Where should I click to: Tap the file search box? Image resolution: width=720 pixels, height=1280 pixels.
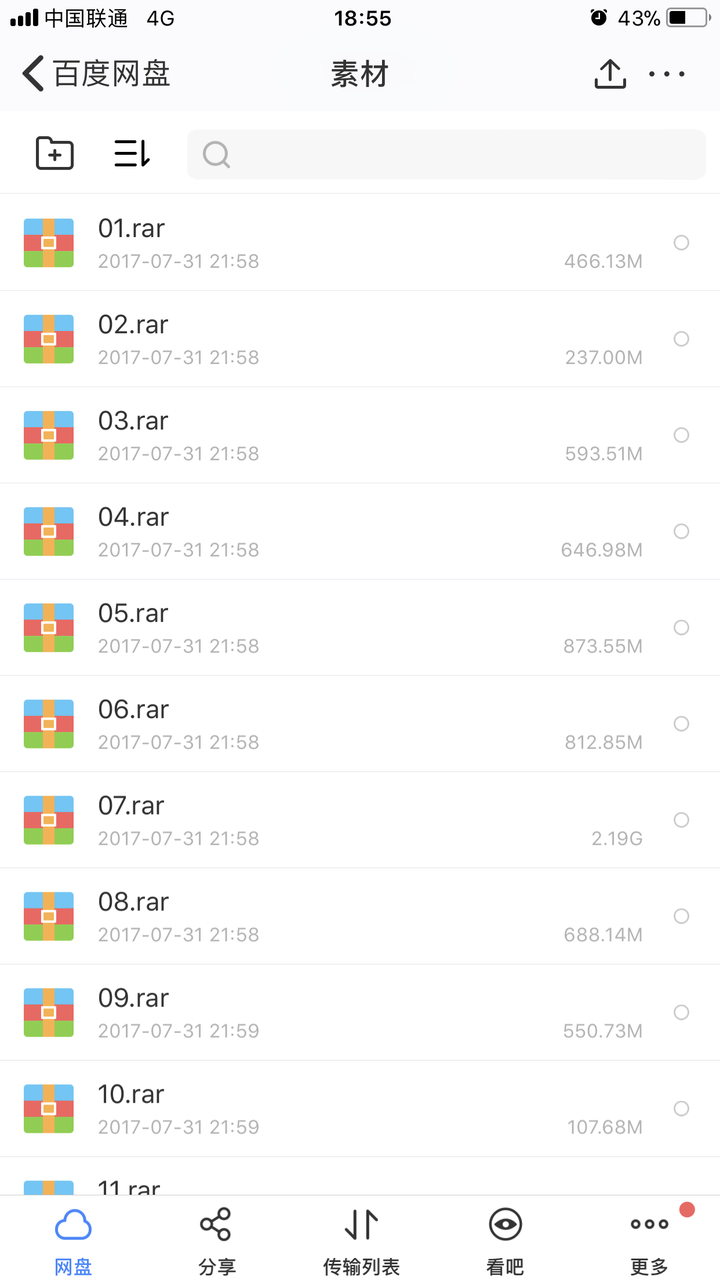pos(446,154)
